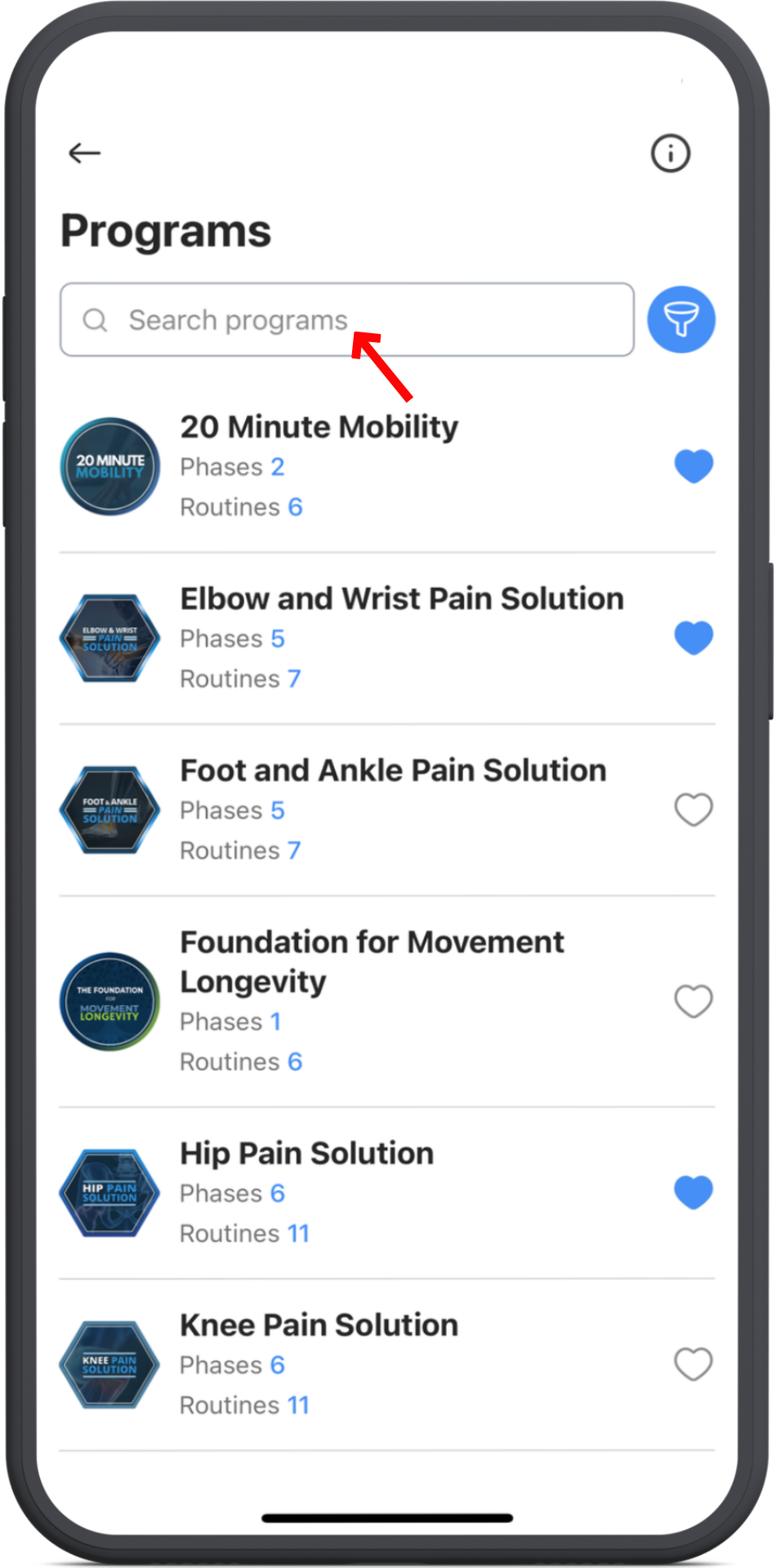Viewport: 776px width, 1568px height.
Task: Open the info icon
Action: [x=670, y=153]
